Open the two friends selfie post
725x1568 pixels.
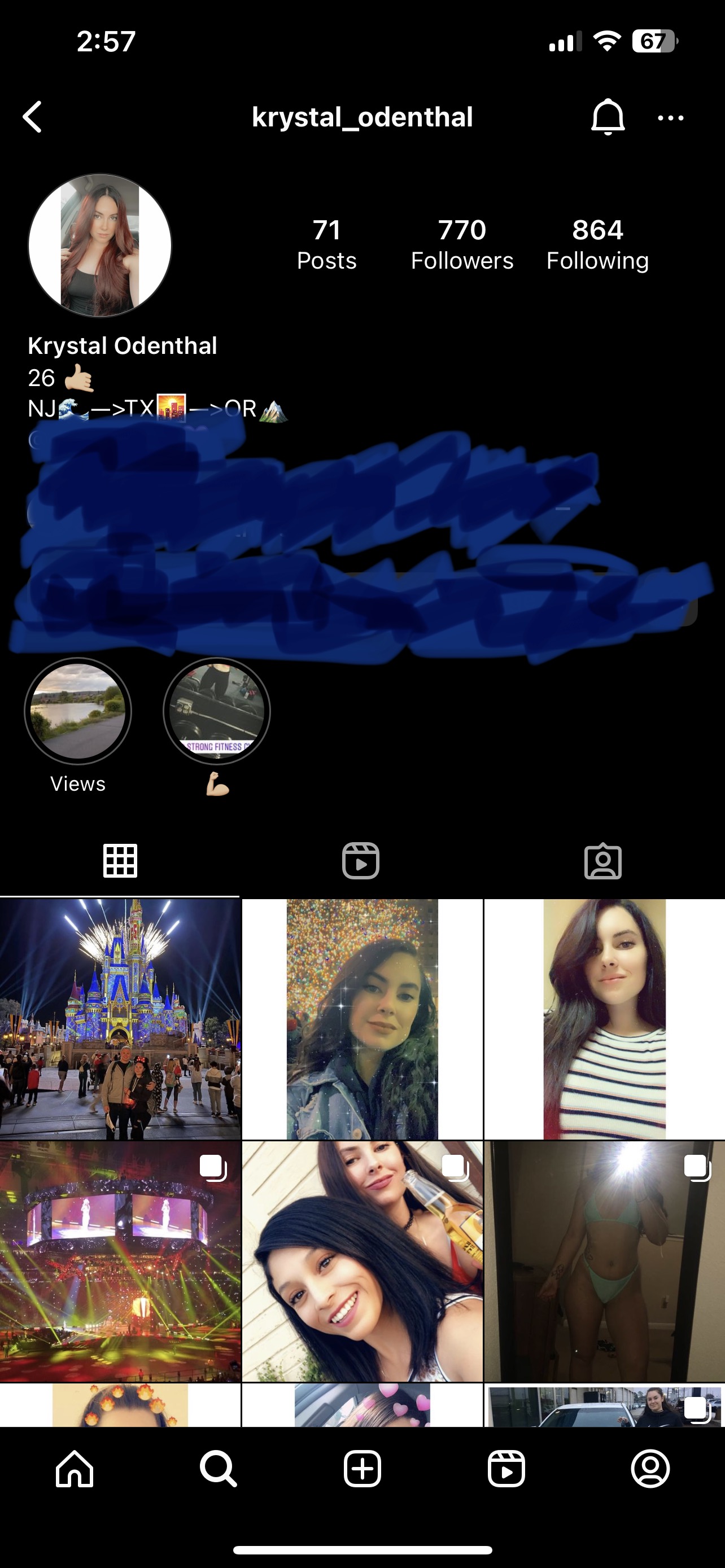coord(362,1260)
